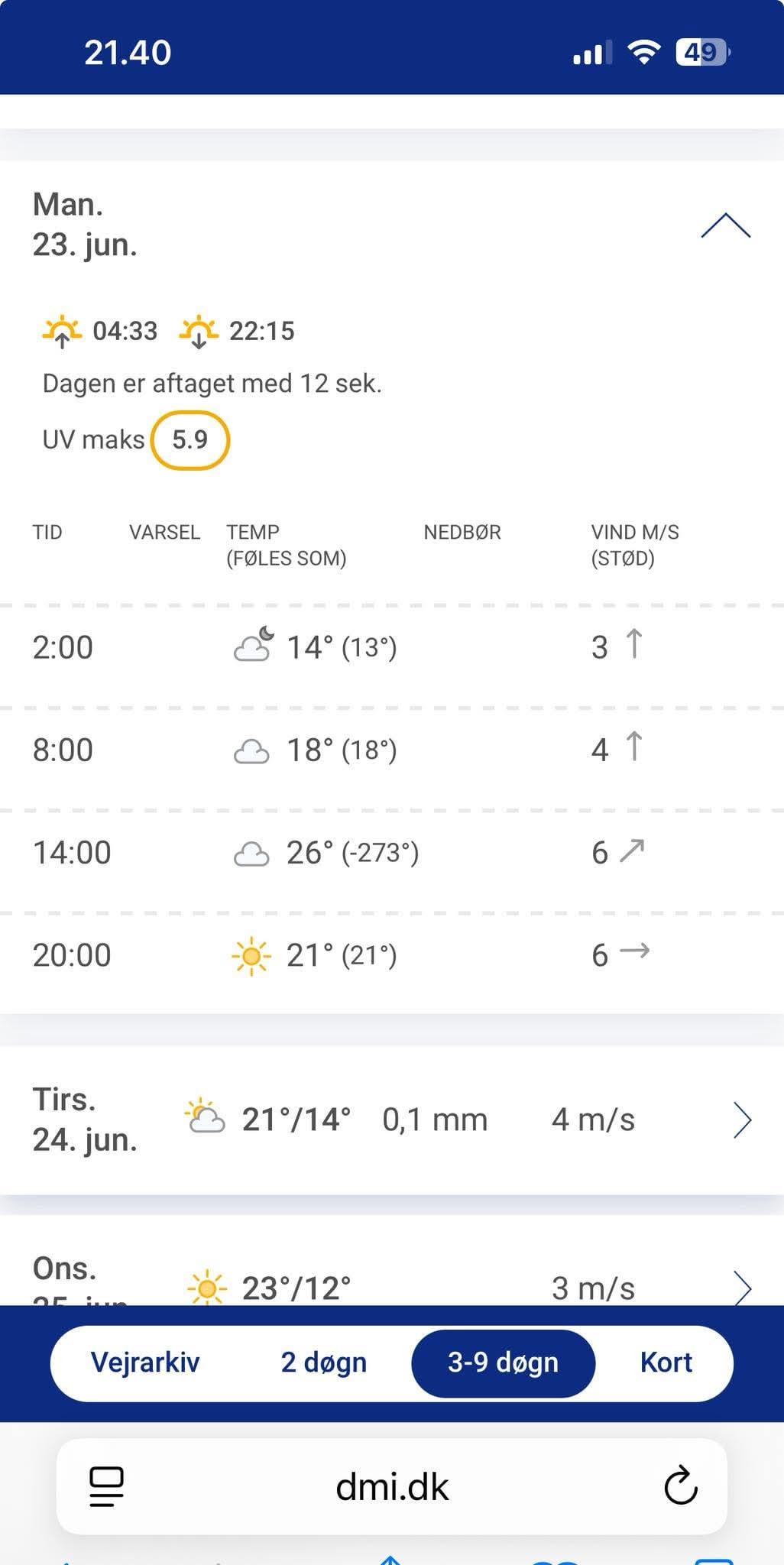Viewport: 784px width, 1565px height.
Task: Reload the dmi.dk page
Action: pos(680,1486)
